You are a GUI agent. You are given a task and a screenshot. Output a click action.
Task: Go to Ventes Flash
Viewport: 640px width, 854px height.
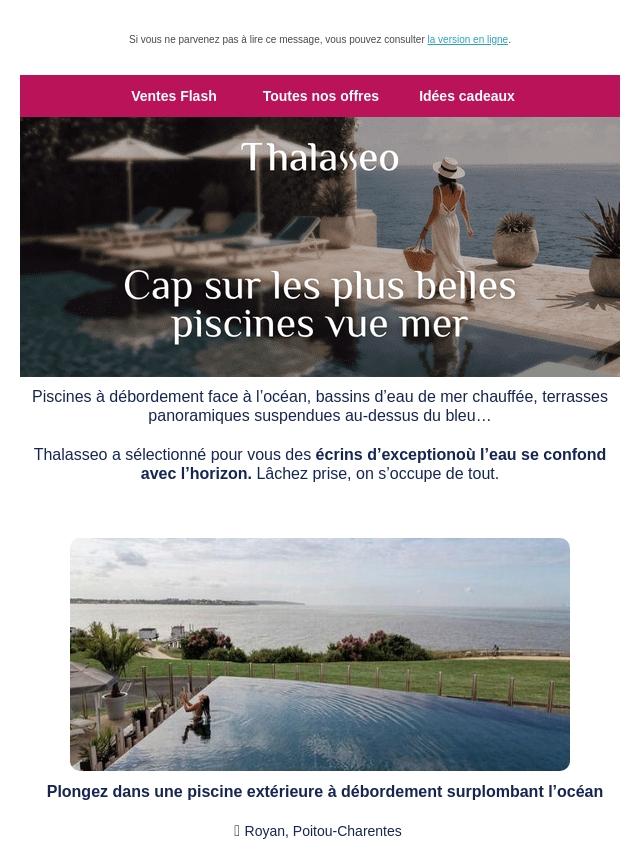173,97
